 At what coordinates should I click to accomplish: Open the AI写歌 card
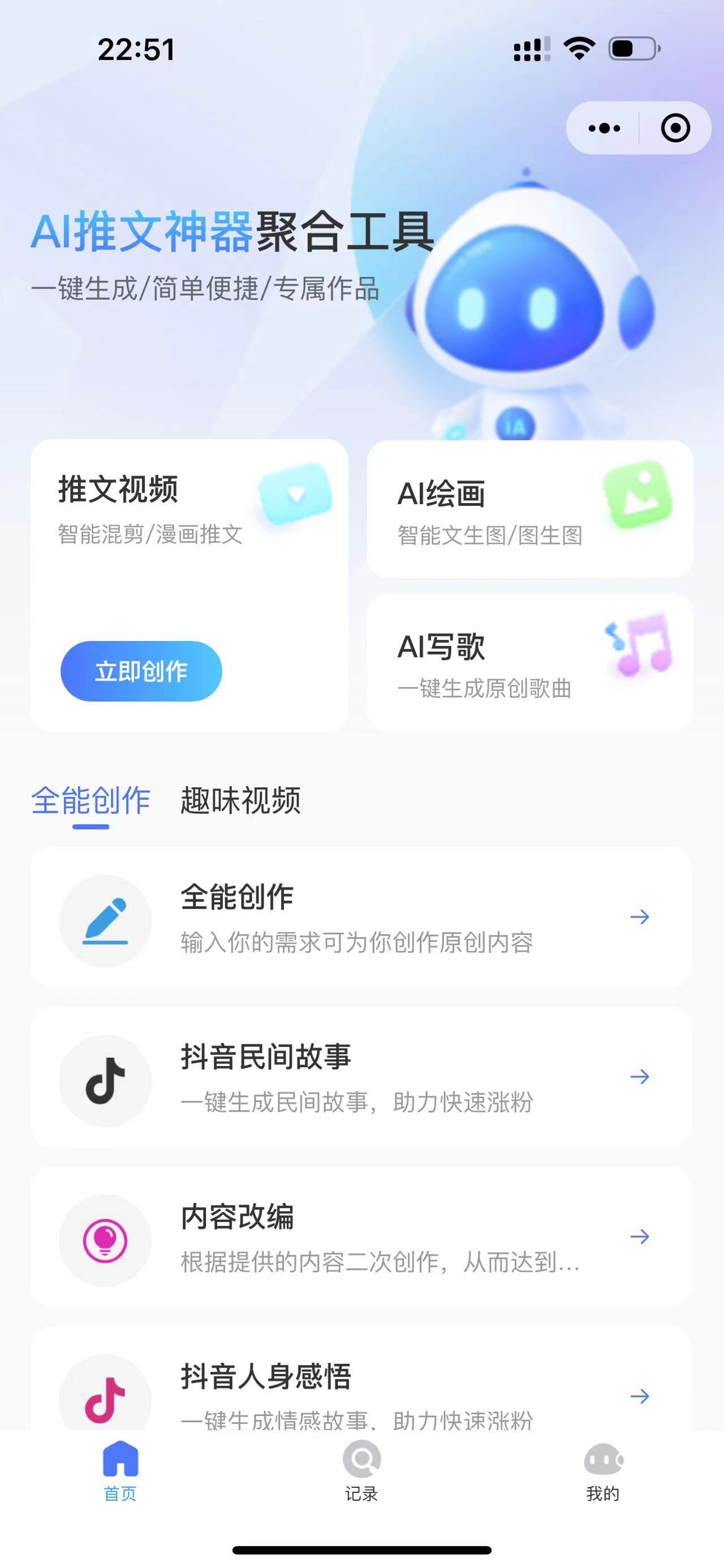pos(530,662)
